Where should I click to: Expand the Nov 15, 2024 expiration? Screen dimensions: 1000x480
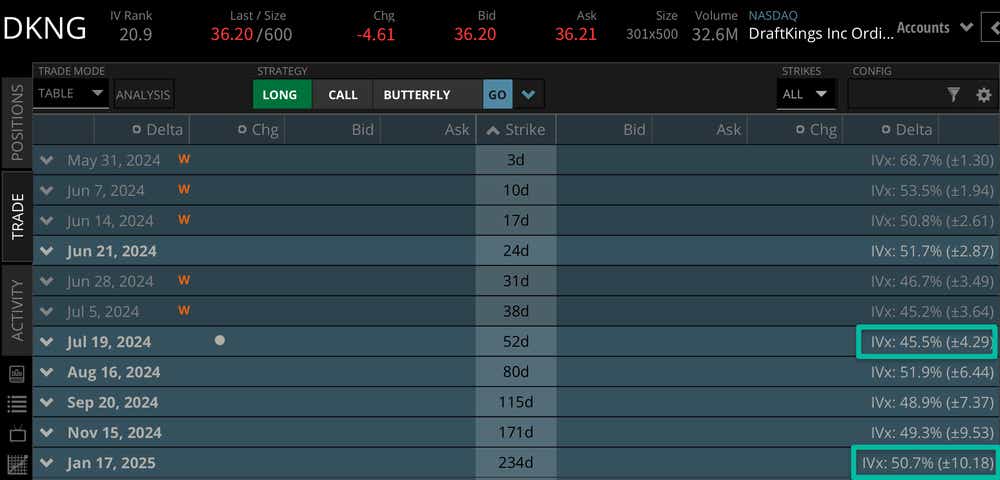[x=46, y=433]
